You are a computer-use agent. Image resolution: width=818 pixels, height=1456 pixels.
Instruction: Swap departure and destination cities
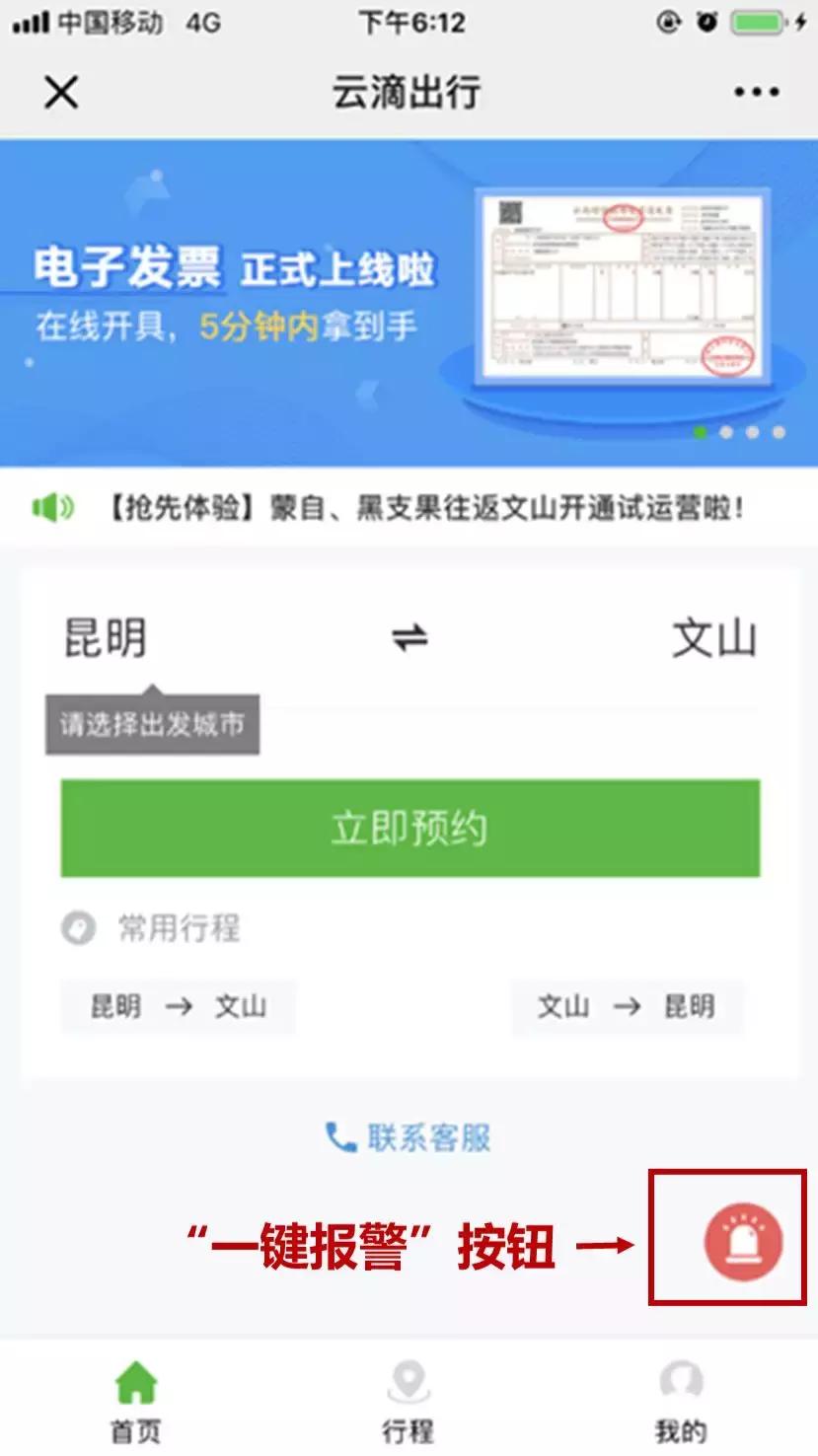point(407,637)
